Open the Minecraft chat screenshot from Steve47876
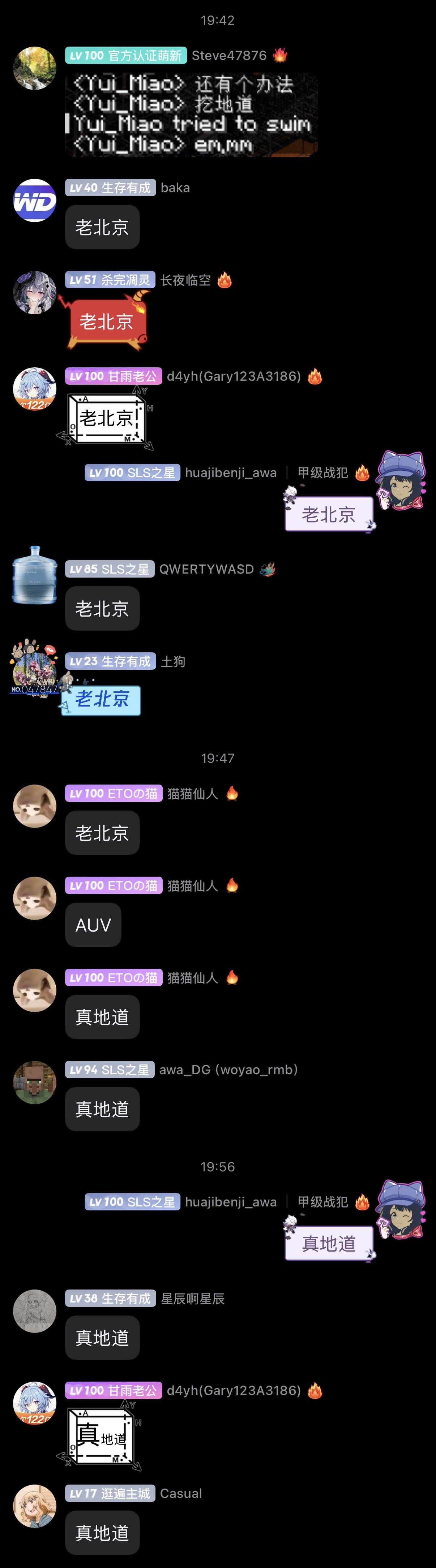 click(x=191, y=115)
